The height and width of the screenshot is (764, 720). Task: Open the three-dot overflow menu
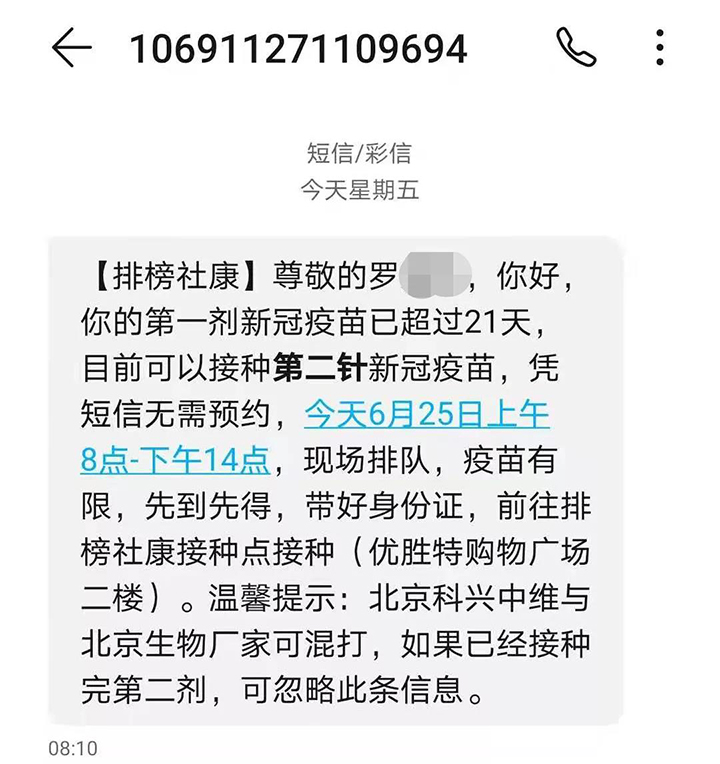(x=660, y=47)
